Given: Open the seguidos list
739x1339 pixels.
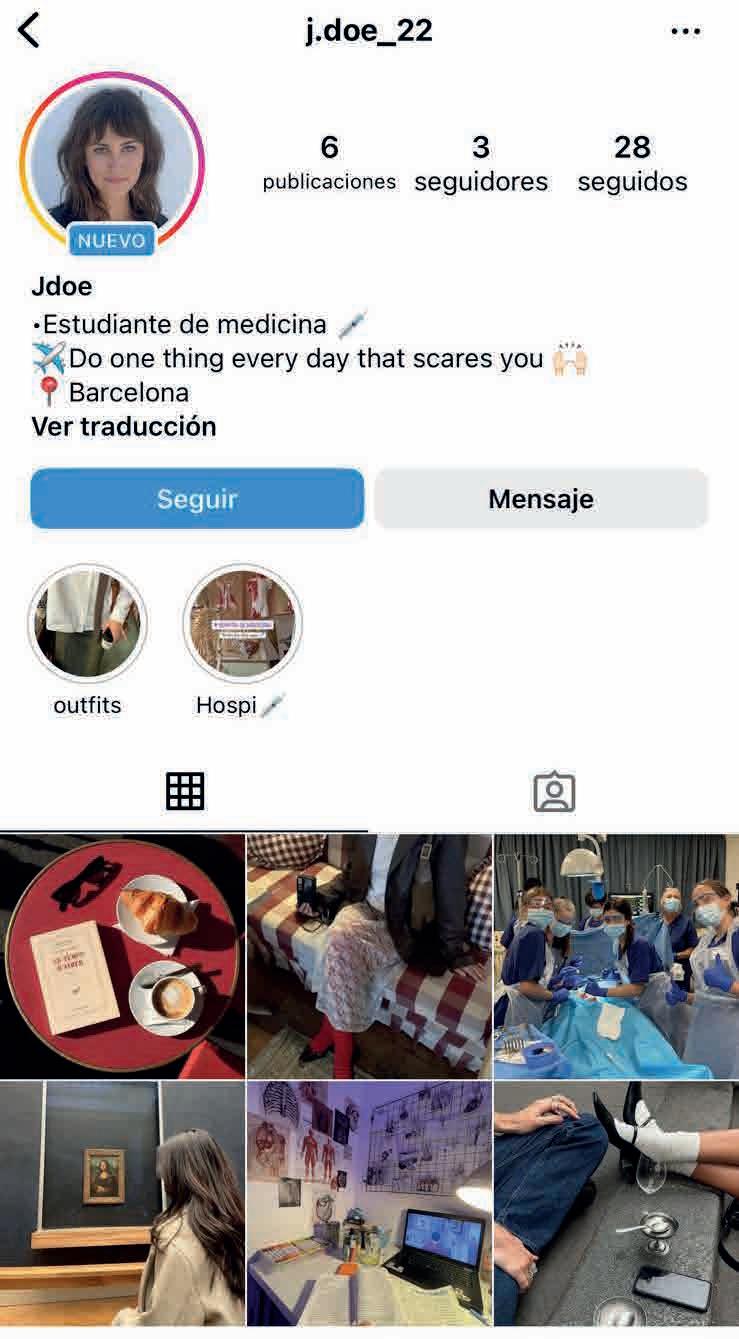Looking at the screenshot, I should [x=632, y=164].
